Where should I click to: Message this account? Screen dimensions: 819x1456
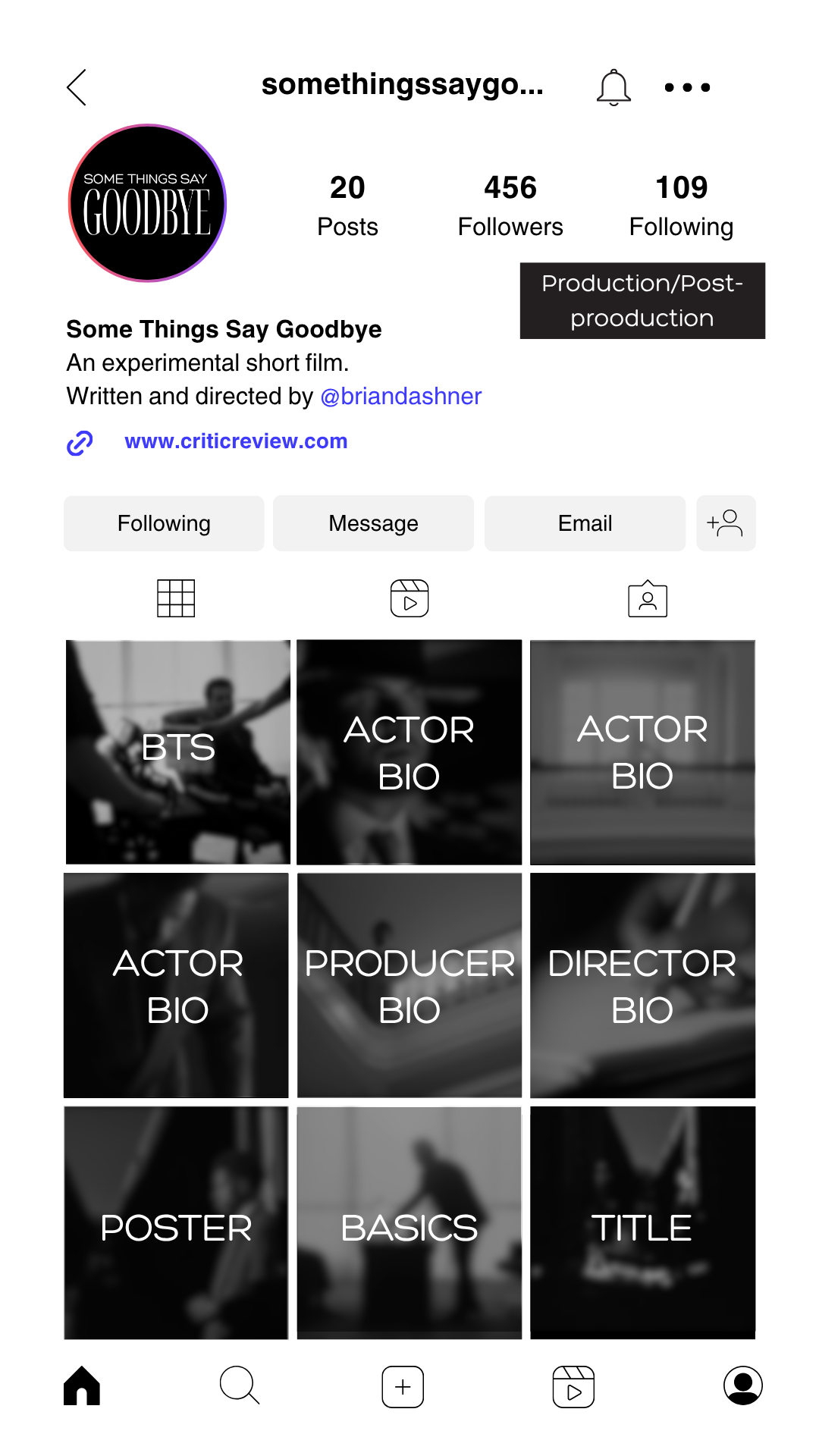[373, 523]
